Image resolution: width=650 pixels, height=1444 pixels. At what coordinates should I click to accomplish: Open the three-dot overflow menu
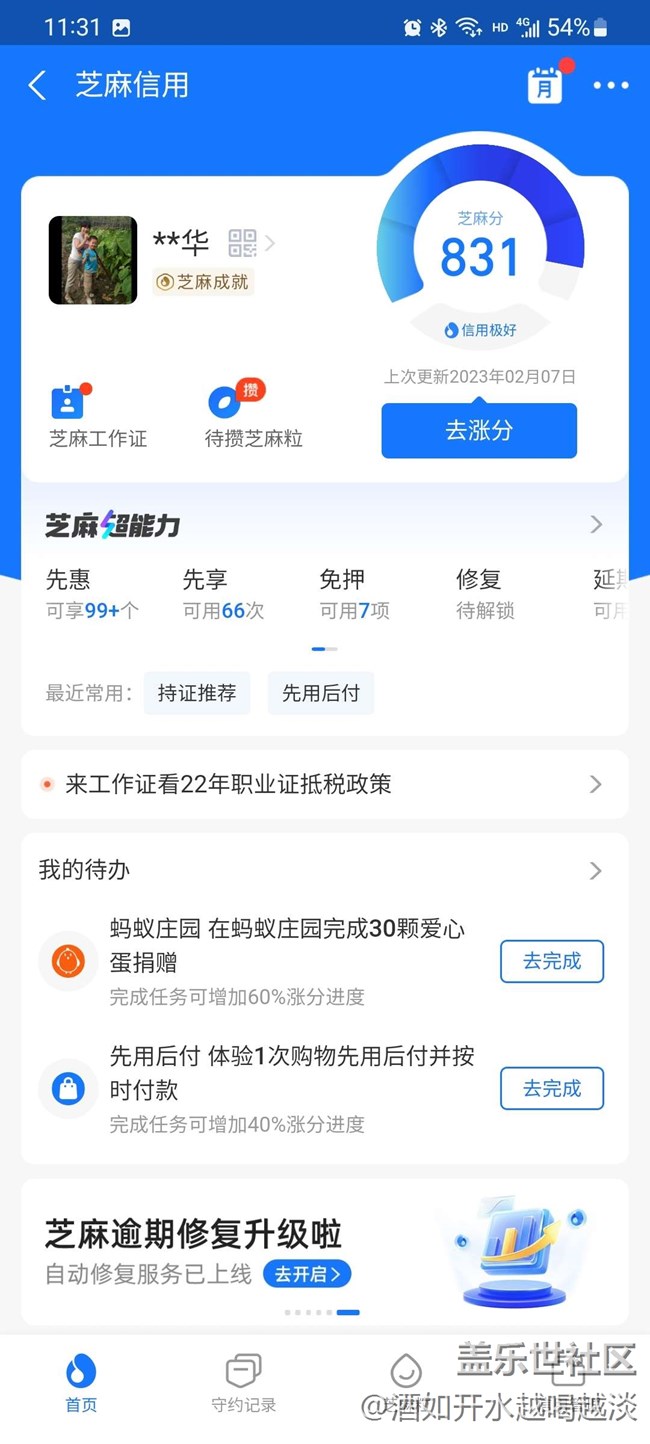pos(610,86)
